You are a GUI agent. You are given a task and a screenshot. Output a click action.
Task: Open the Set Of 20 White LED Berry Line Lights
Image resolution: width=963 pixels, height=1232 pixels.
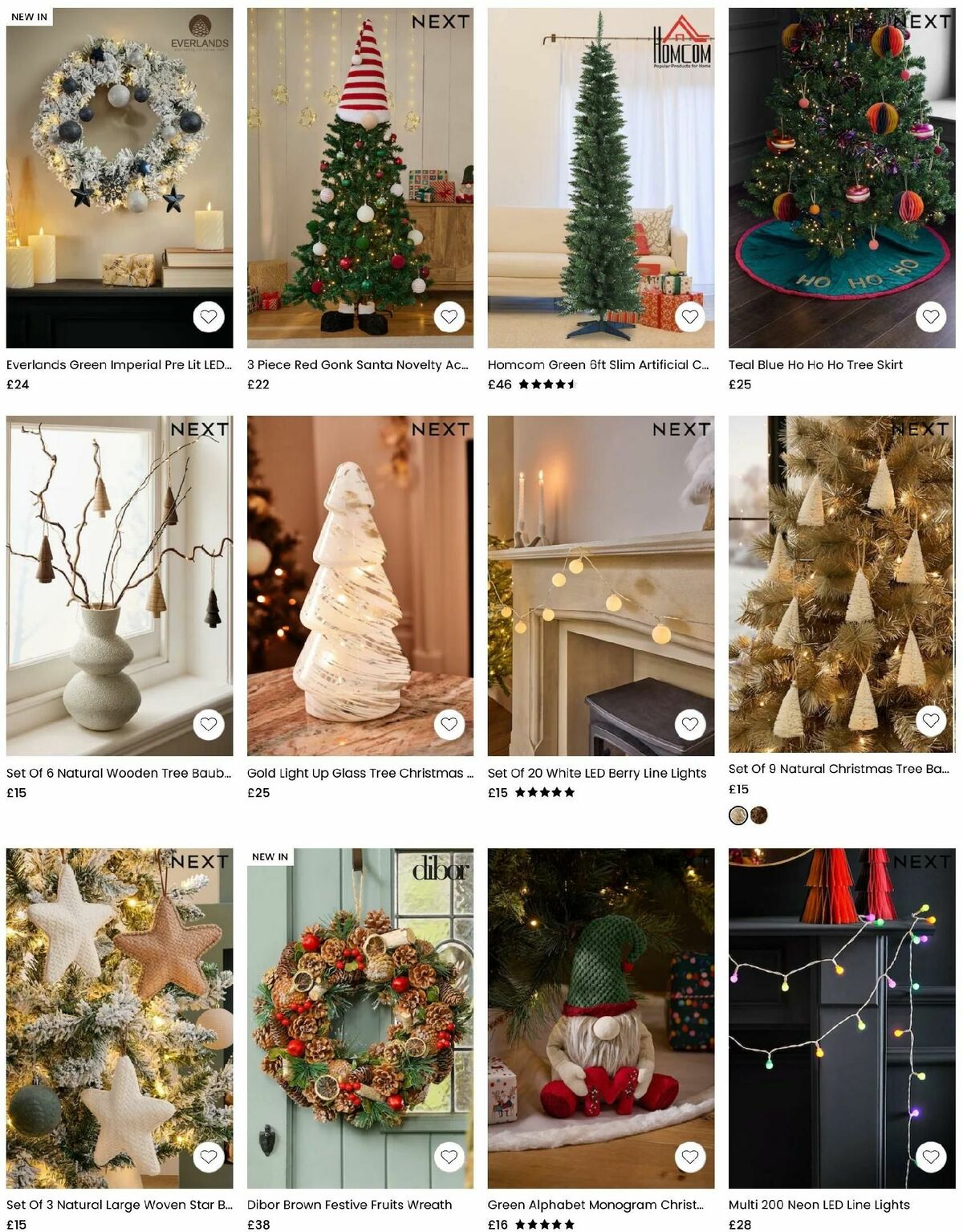[597, 772]
